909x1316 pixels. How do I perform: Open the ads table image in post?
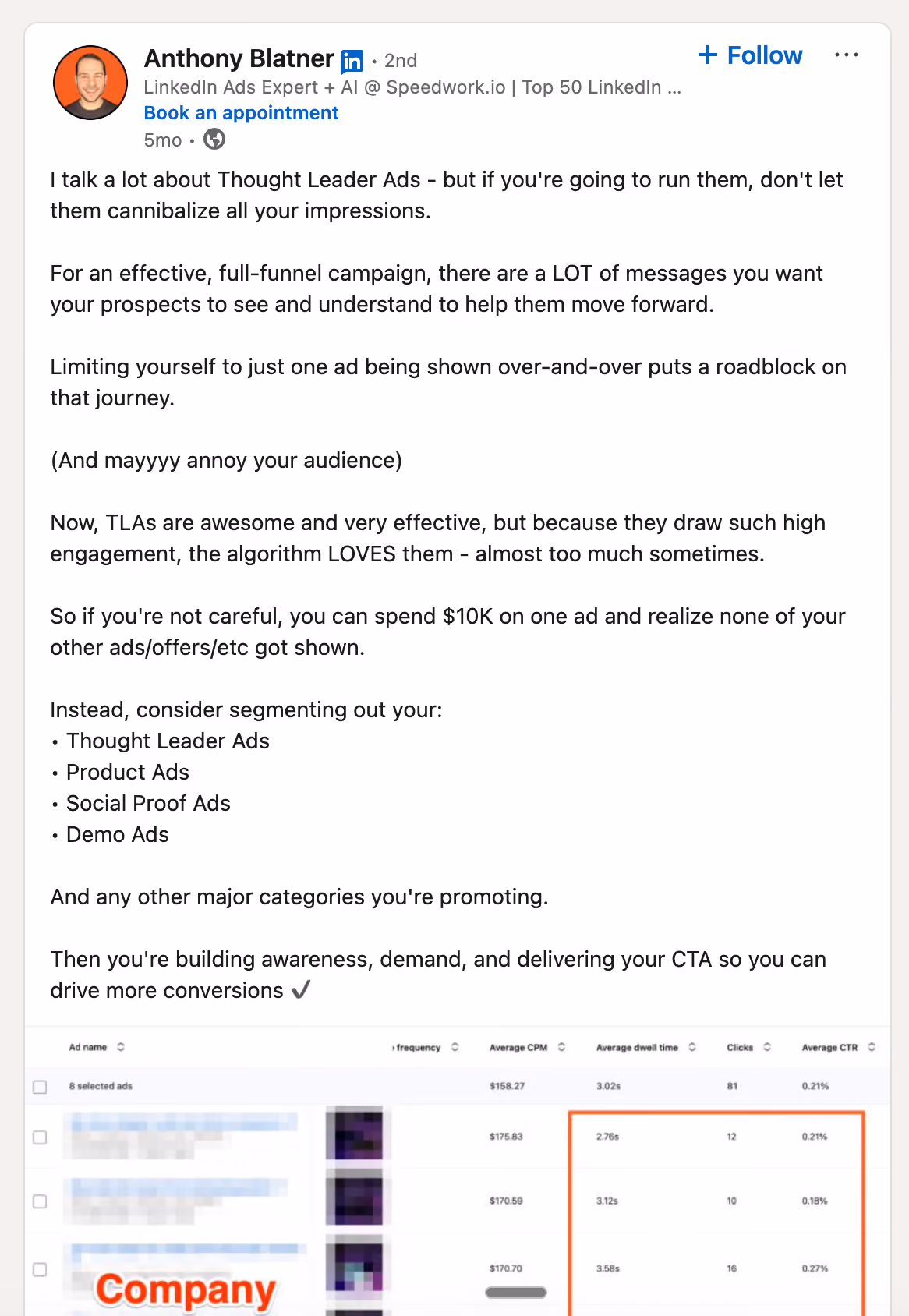(x=458, y=1171)
